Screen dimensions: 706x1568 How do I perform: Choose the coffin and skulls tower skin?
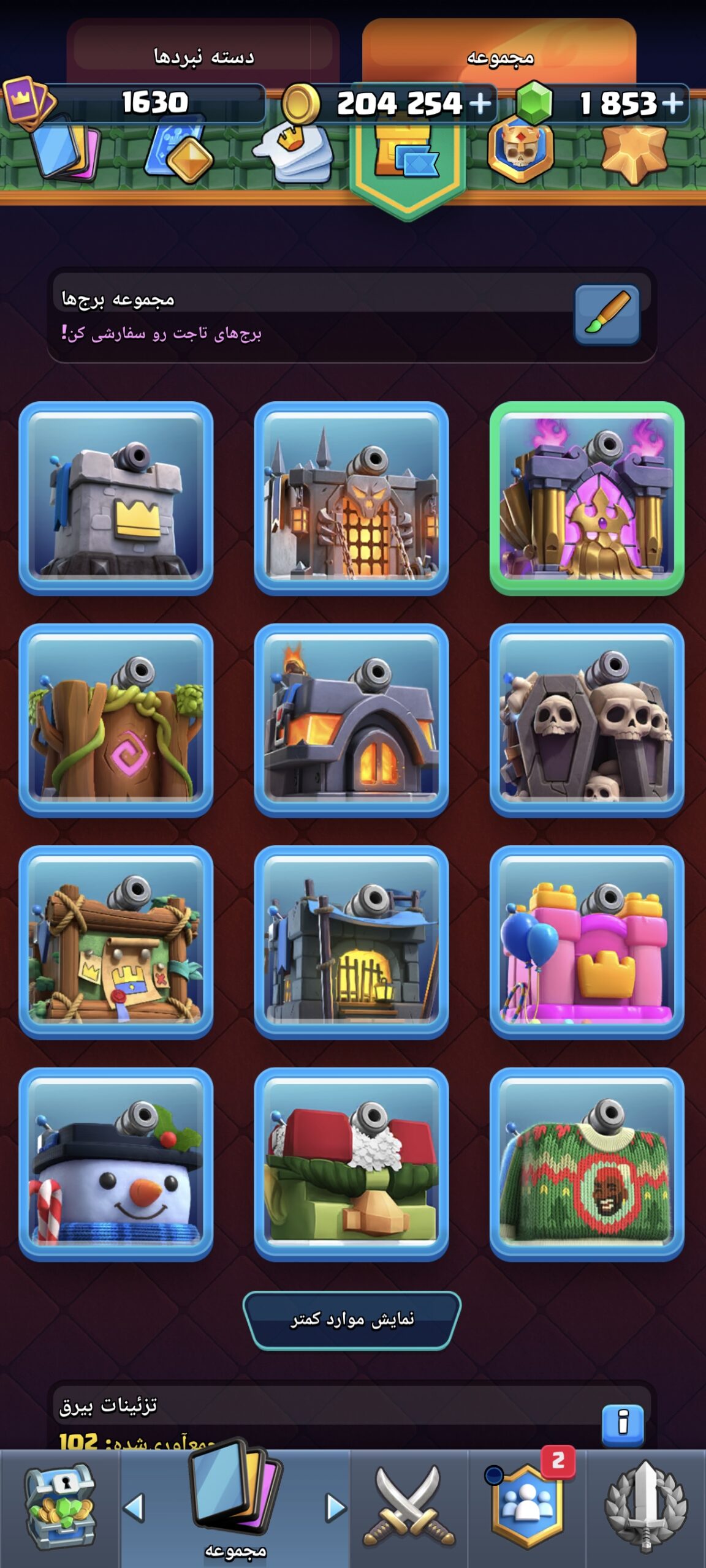coord(586,720)
